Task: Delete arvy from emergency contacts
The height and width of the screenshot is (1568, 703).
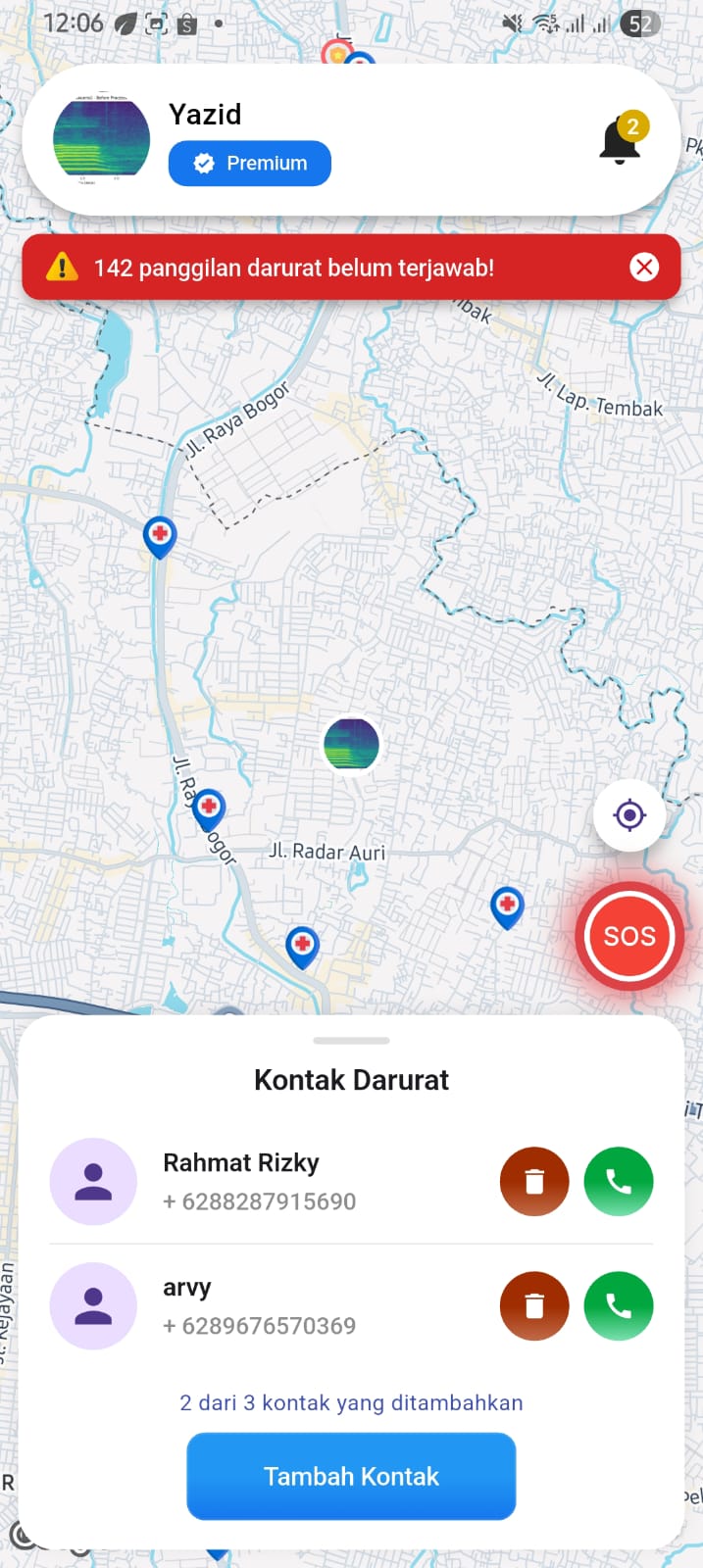Action: [534, 1306]
